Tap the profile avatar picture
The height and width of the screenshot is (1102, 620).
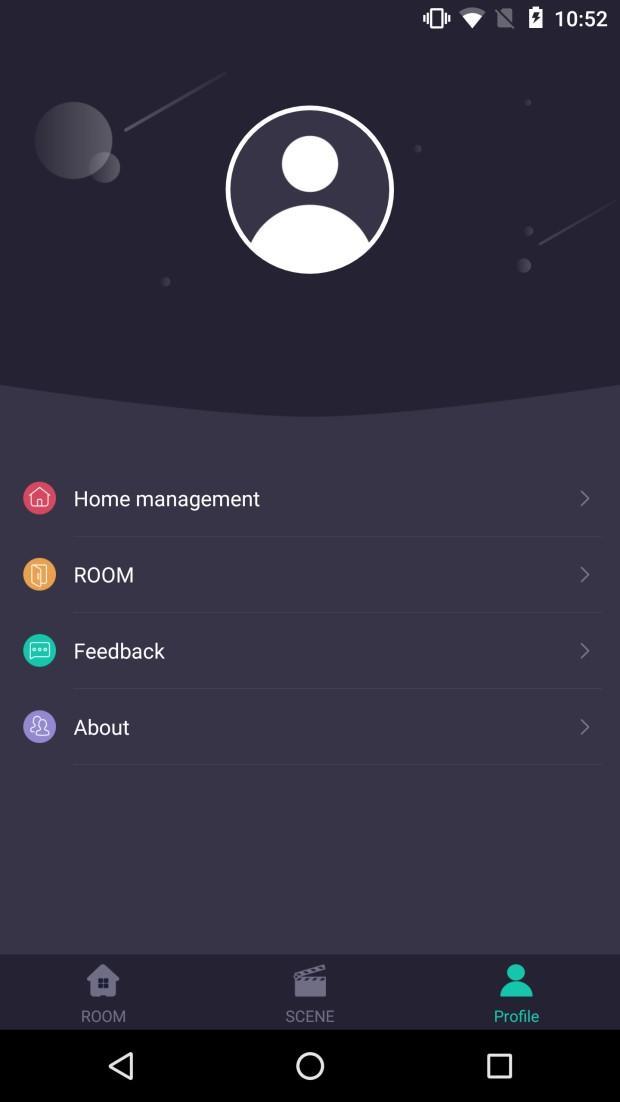(310, 190)
